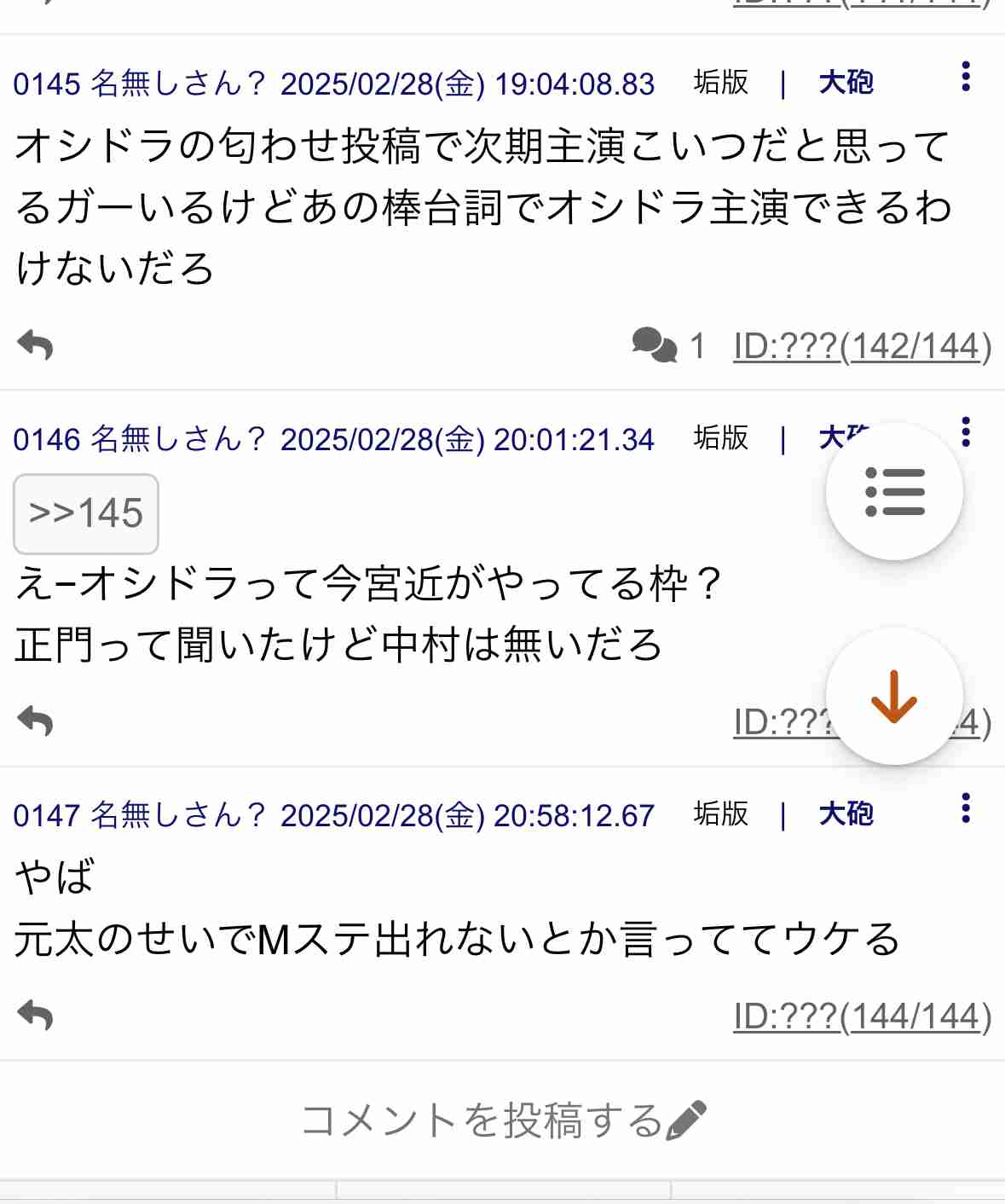Jump to bottom with the down-arrow icon
The image size is (1005, 1204).
[893, 697]
